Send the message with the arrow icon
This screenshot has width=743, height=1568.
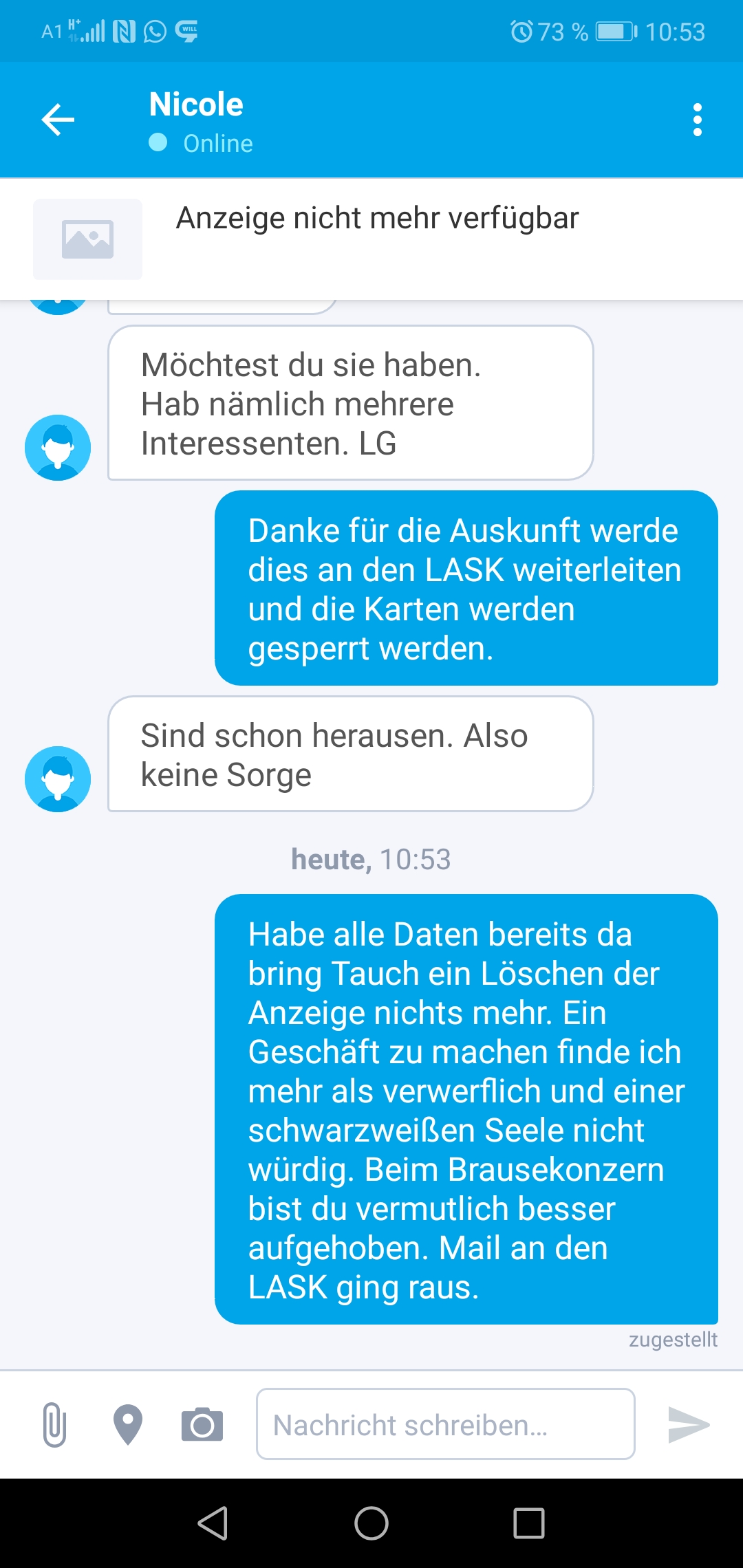[689, 1425]
